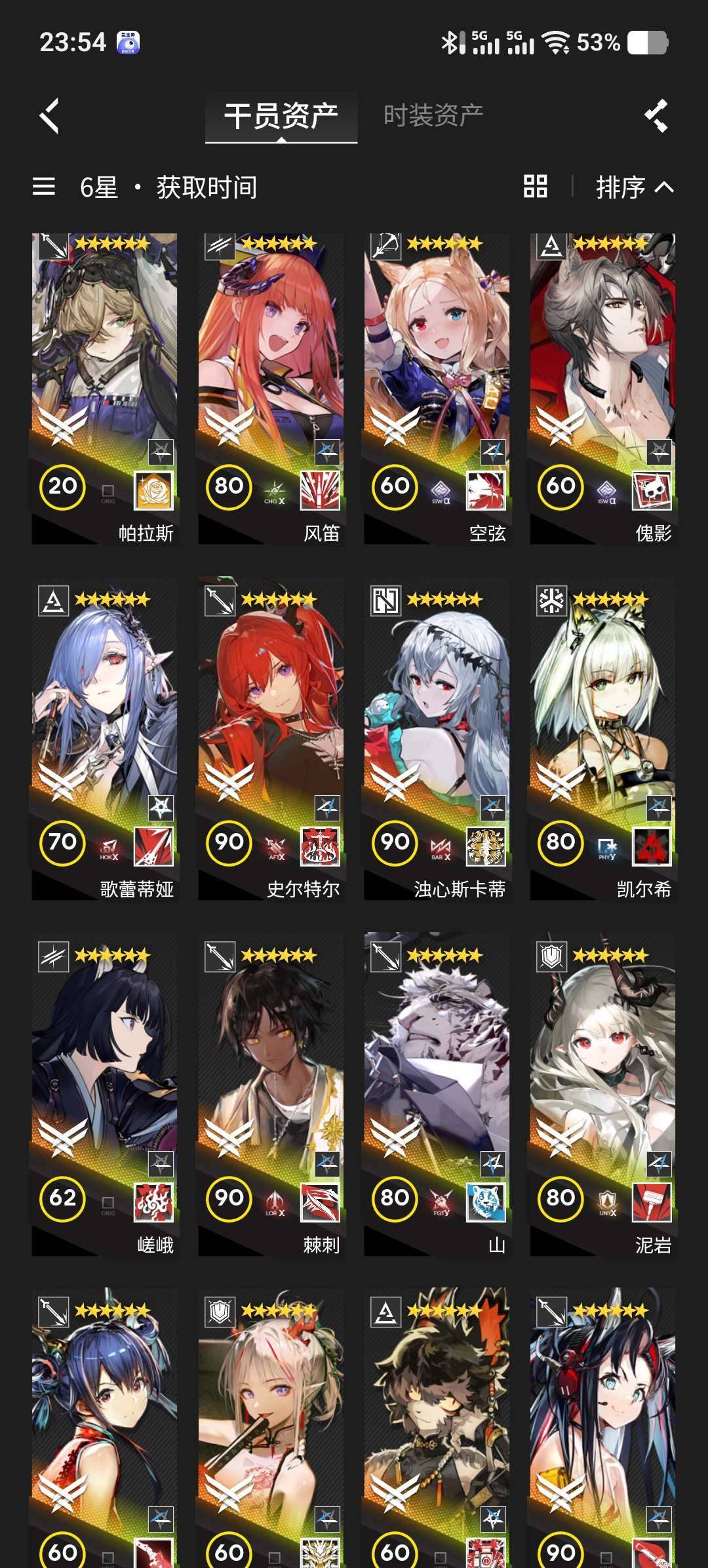708x1568 pixels.
Task: Switch to the grid view layout
Action: pyautogui.click(x=535, y=187)
